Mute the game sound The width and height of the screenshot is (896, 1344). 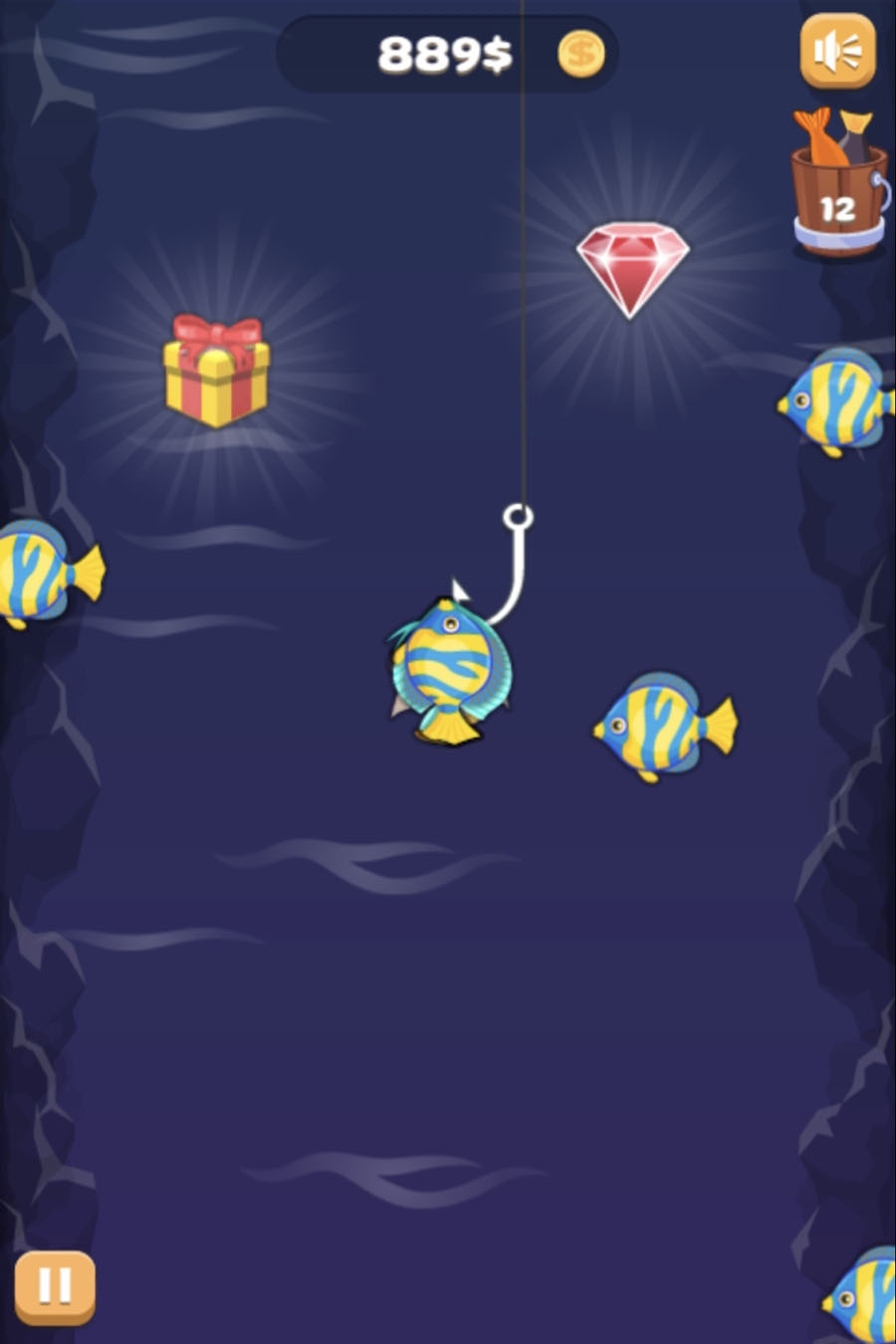pyautogui.click(x=837, y=52)
